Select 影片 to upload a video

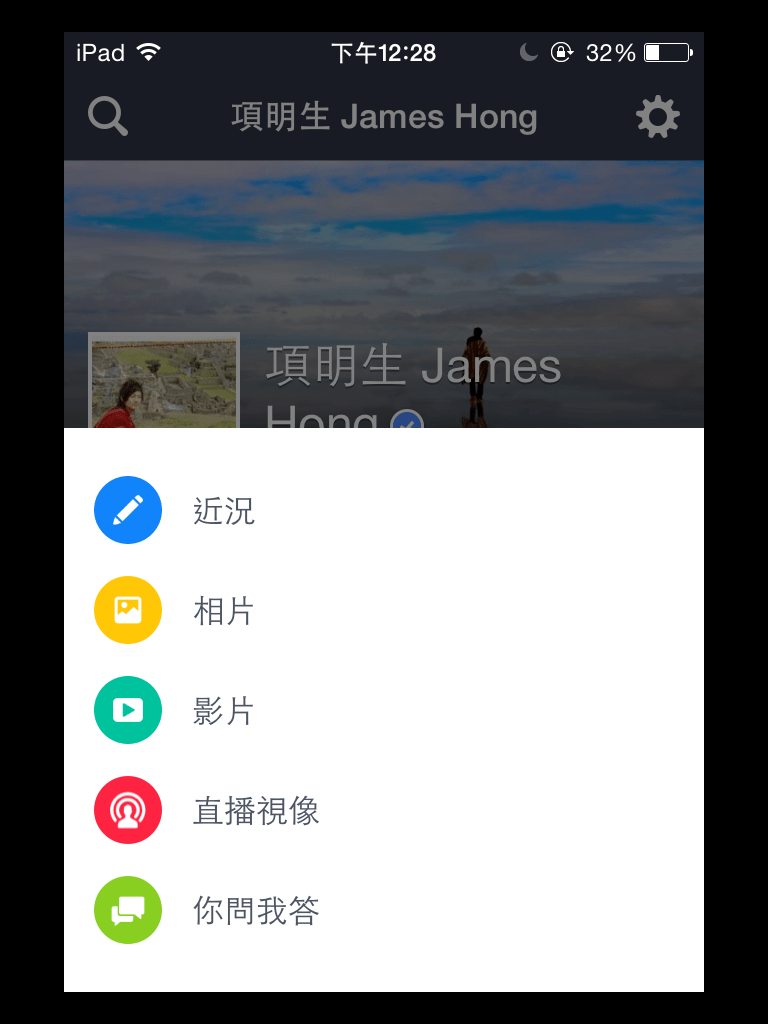pos(383,710)
